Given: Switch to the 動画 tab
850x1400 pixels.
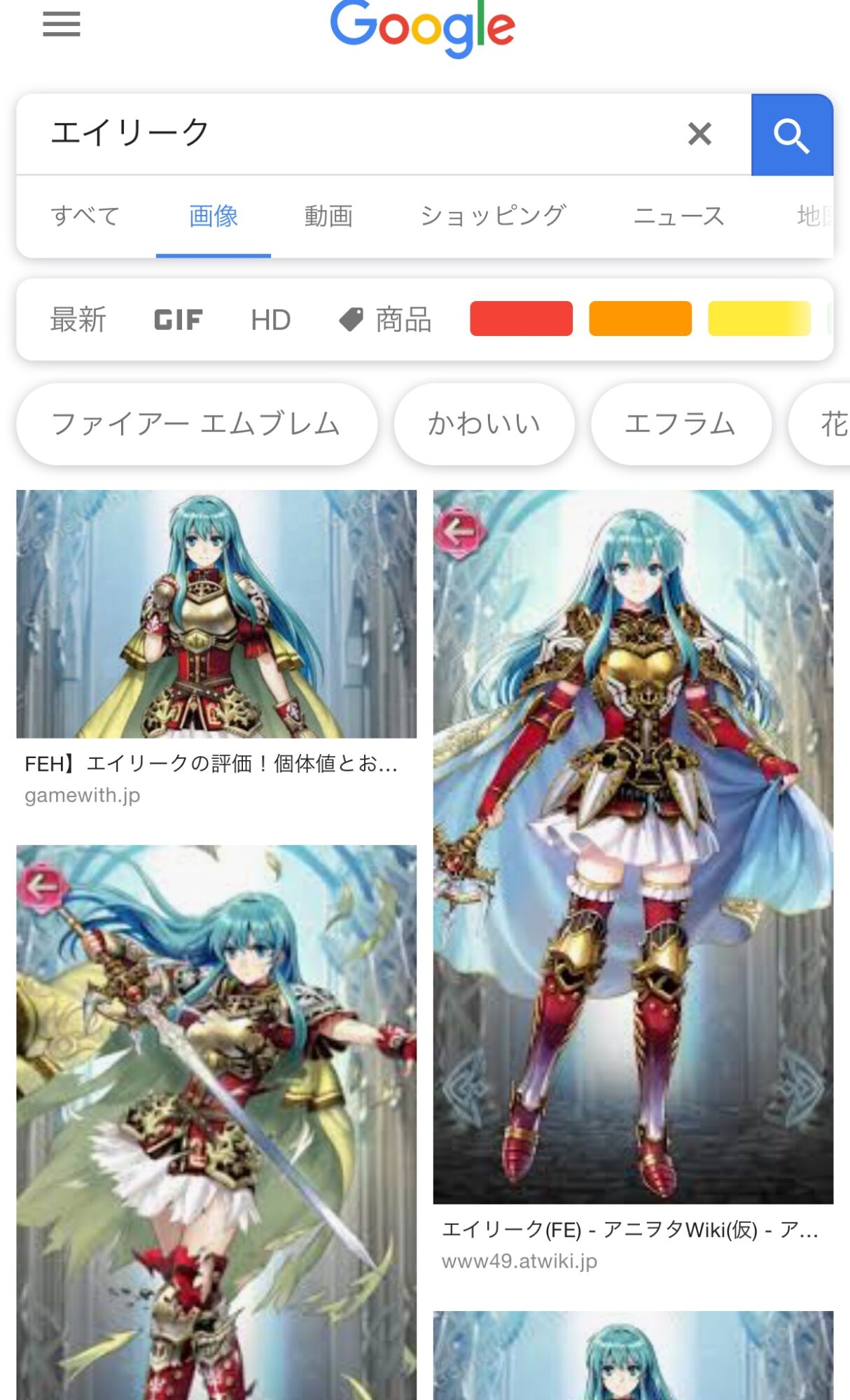Looking at the screenshot, I should [x=328, y=216].
